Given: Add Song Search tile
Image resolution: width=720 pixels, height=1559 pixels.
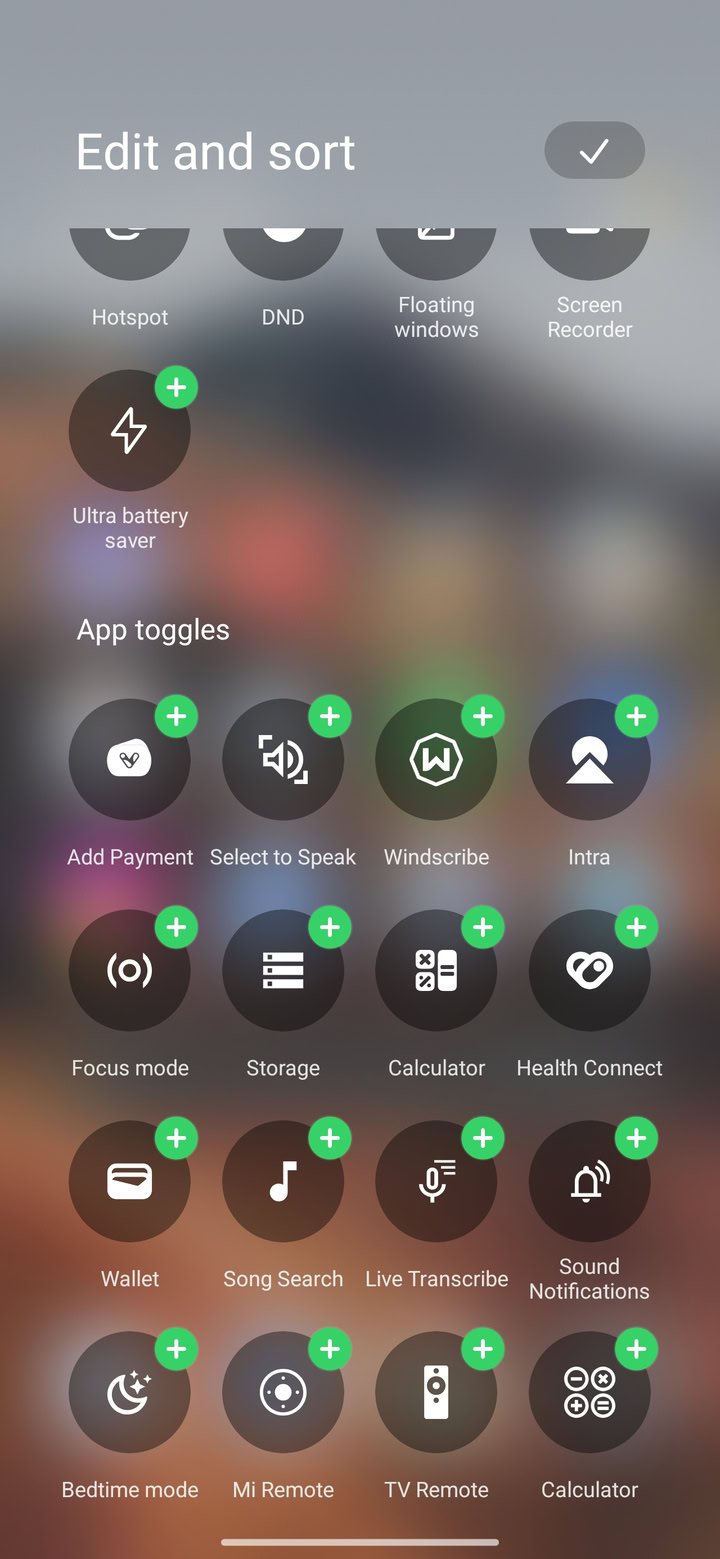Looking at the screenshot, I should [329, 1138].
